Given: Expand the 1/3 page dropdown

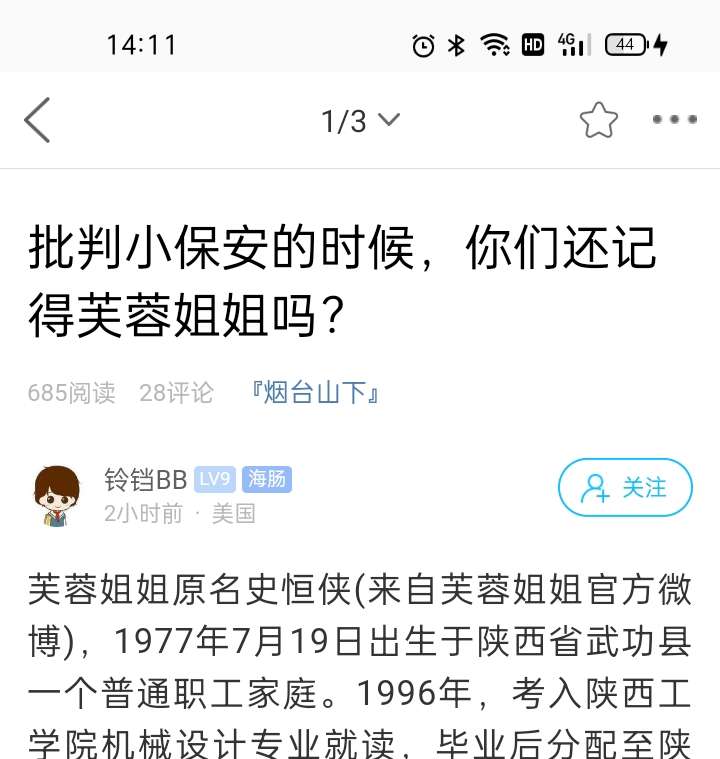Looking at the screenshot, I should pos(360,121).
